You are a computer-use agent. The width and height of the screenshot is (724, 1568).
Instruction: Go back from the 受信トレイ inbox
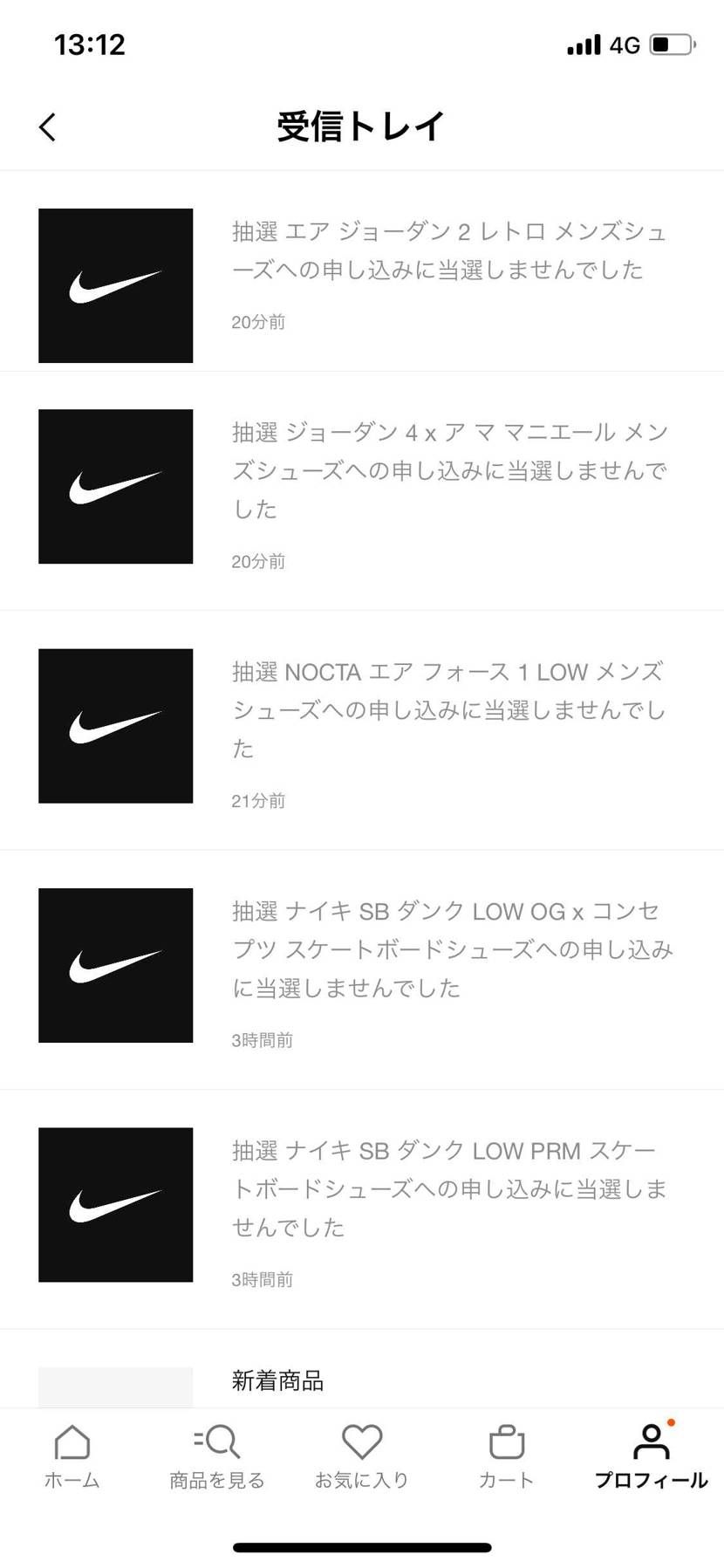click(x=48, y=127)
